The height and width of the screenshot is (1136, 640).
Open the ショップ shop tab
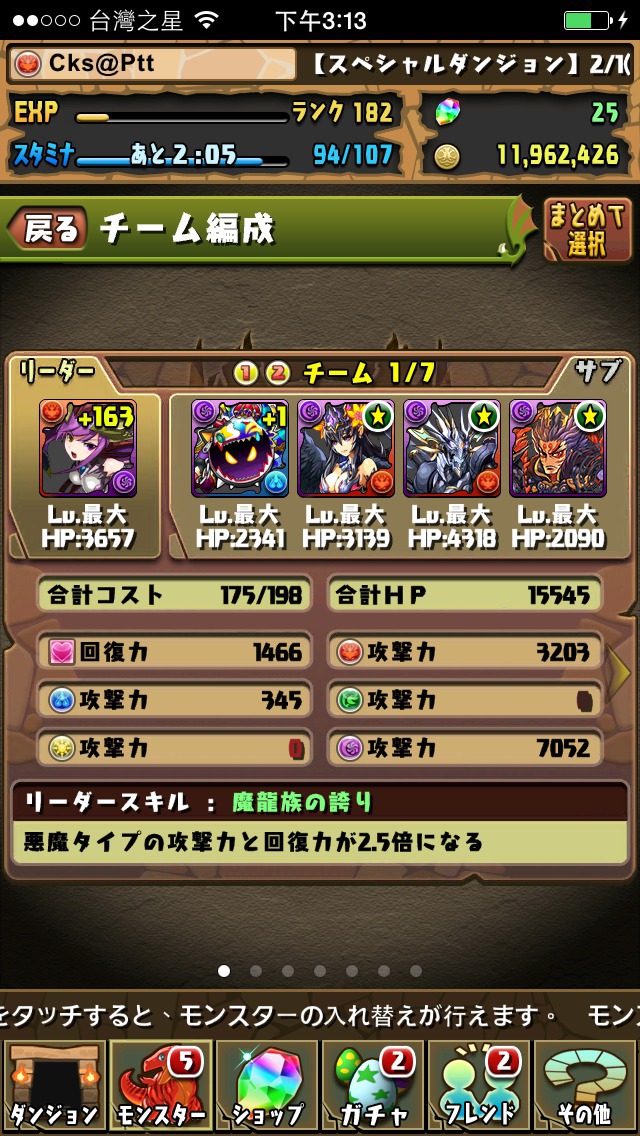[266, 1086]
